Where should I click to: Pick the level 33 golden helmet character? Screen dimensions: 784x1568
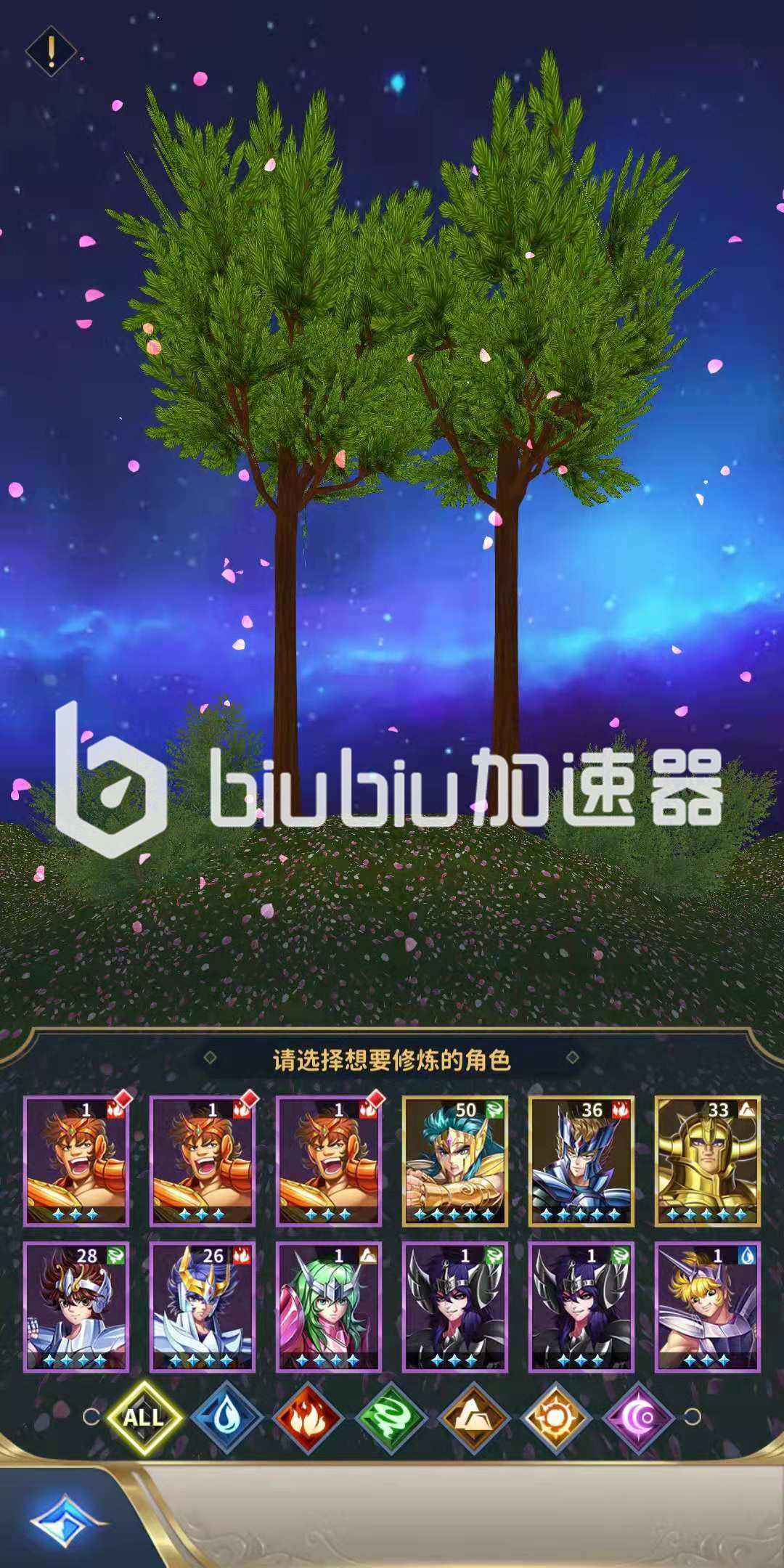(708, 1161)
